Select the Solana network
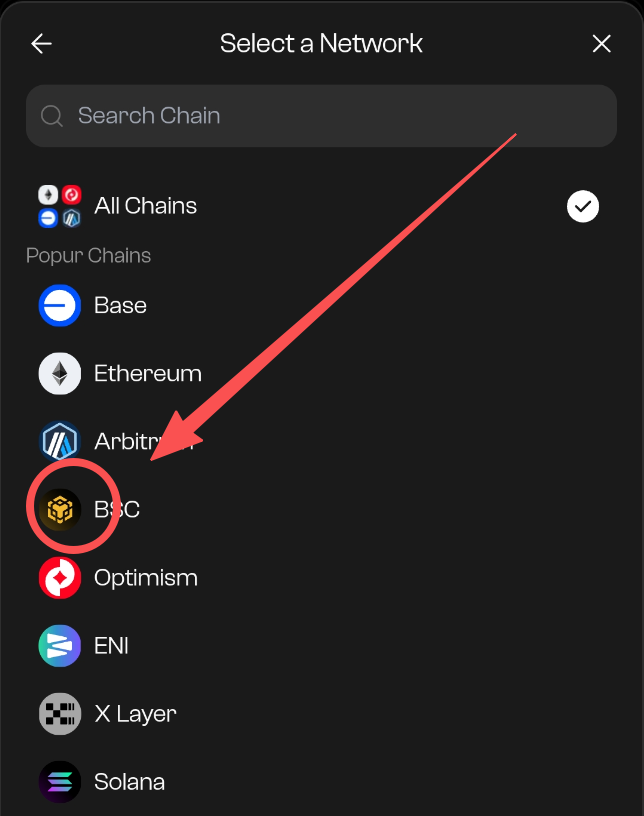The image size is (644, 816). point(128,782)
